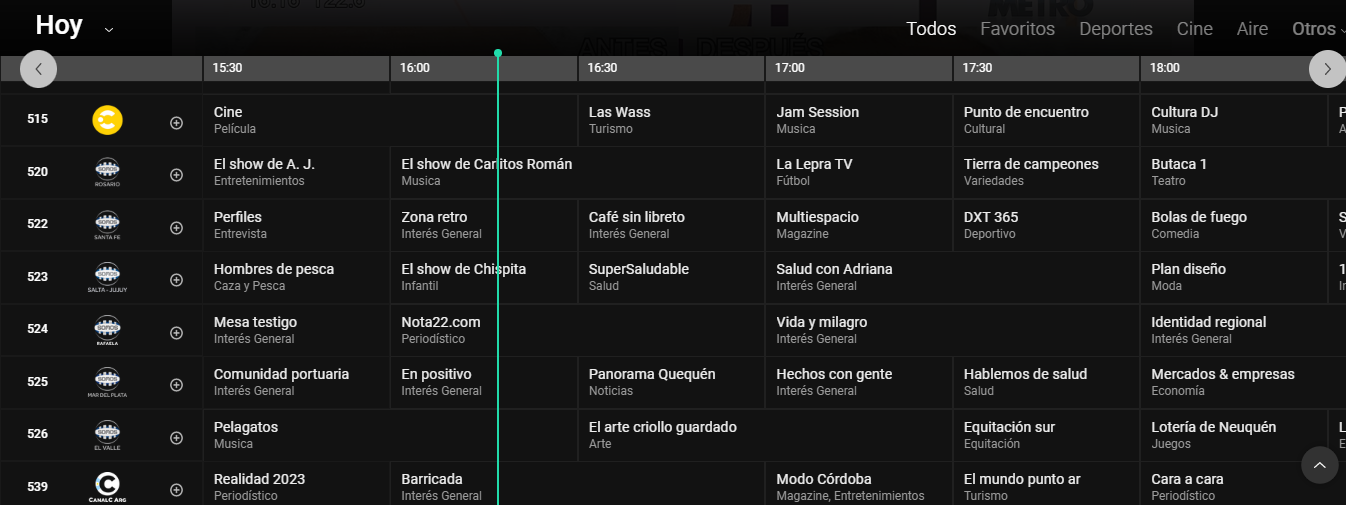1346x505 pixels.
Task: Select the Cine category tab
Action: coord(1194,29)
